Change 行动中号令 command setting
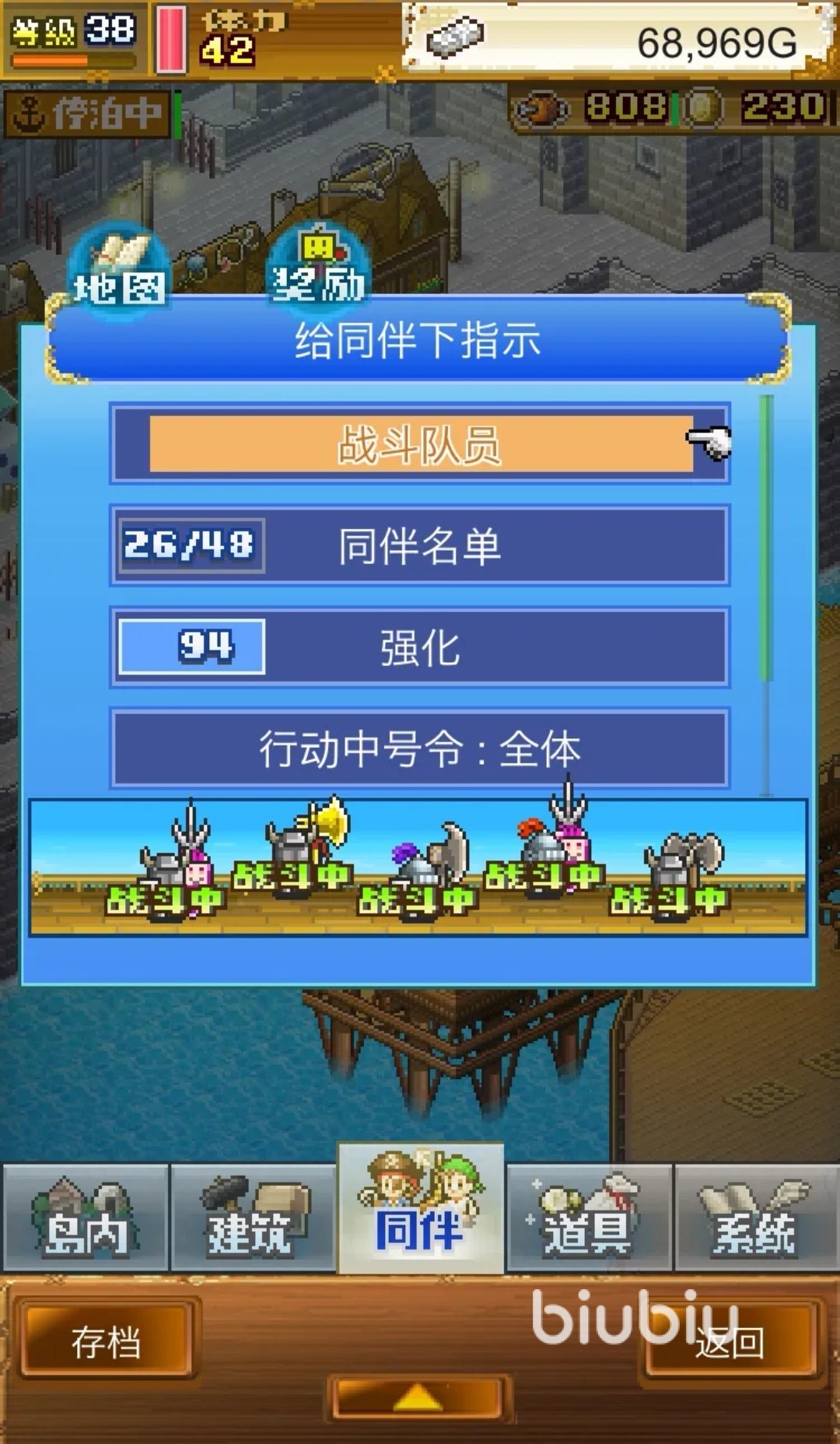This screenshot has height=1444, width=840. coord(420,748)
